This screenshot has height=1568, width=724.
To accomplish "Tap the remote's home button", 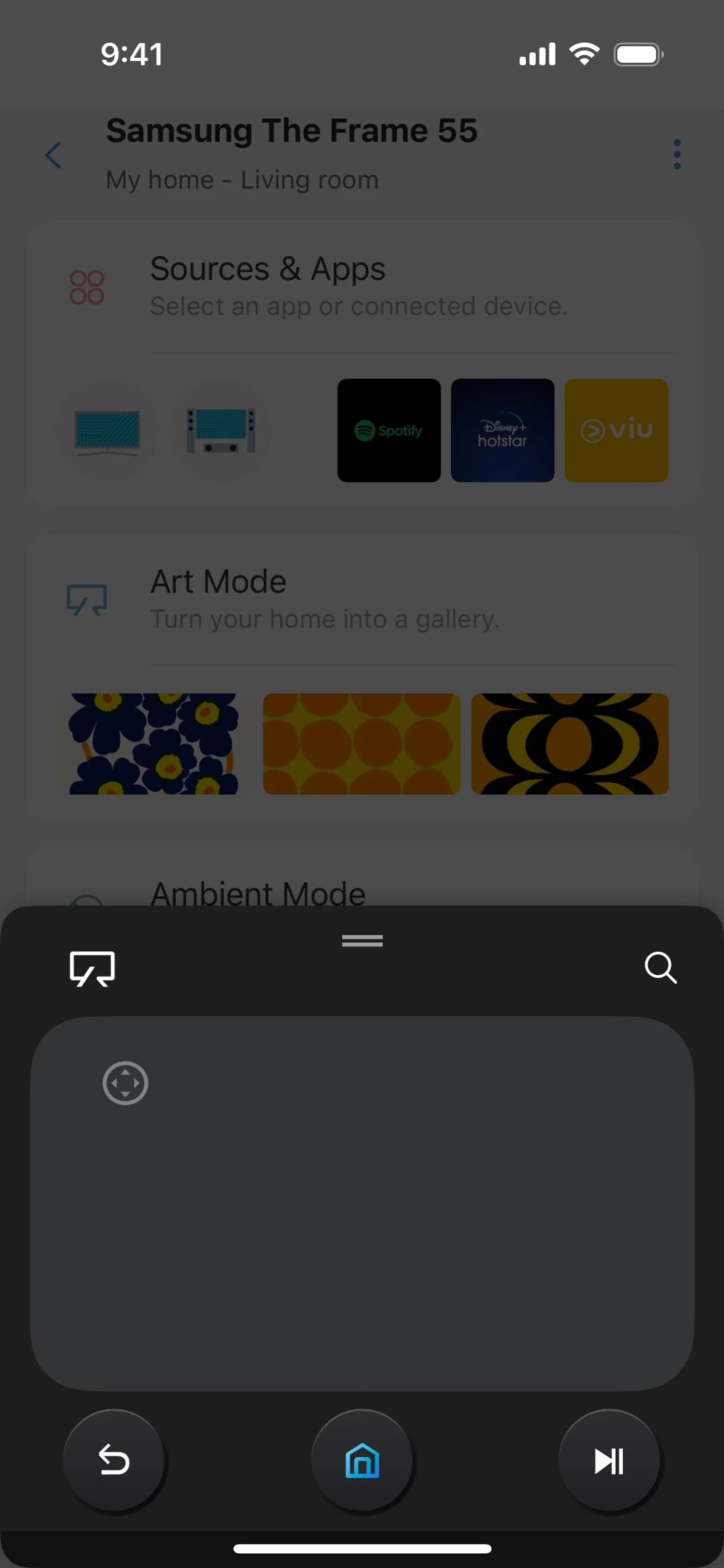I will pos(362,1460).
